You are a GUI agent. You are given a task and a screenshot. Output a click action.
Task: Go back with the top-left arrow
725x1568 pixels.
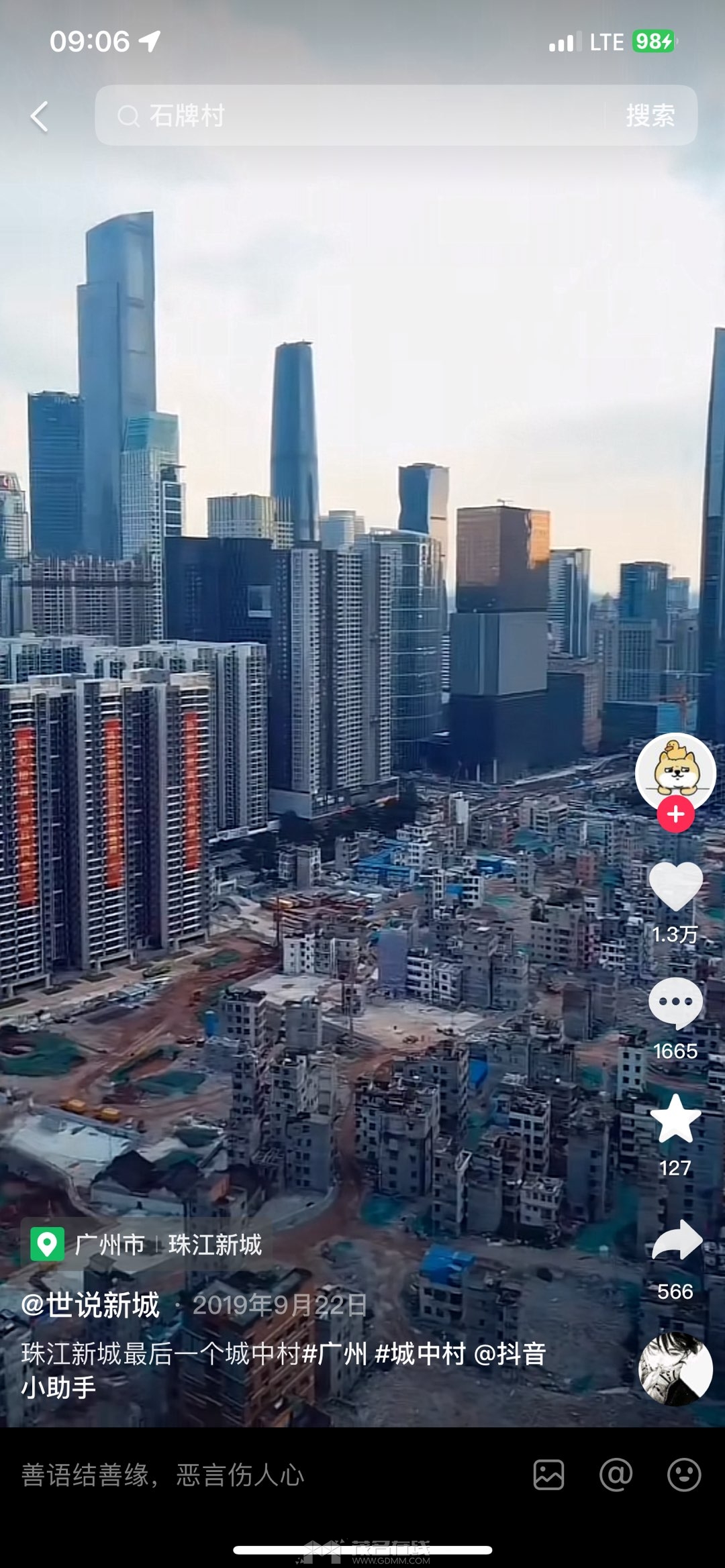(x=40, y=116)
